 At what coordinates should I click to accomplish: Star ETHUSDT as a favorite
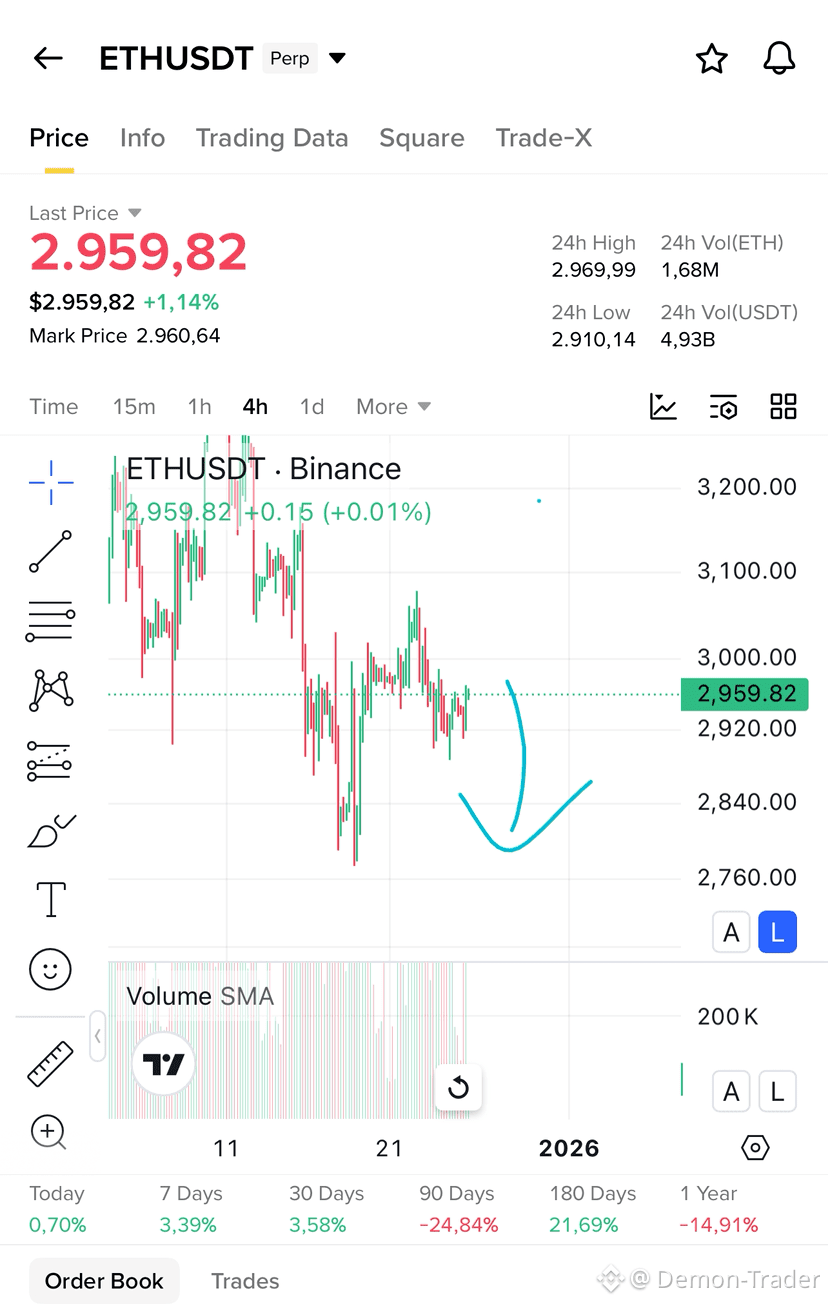point(712,58)
